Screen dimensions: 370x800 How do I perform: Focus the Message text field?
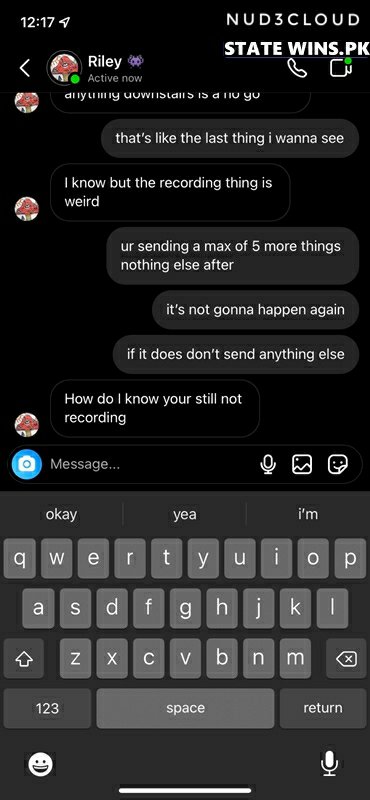[150, 464]
